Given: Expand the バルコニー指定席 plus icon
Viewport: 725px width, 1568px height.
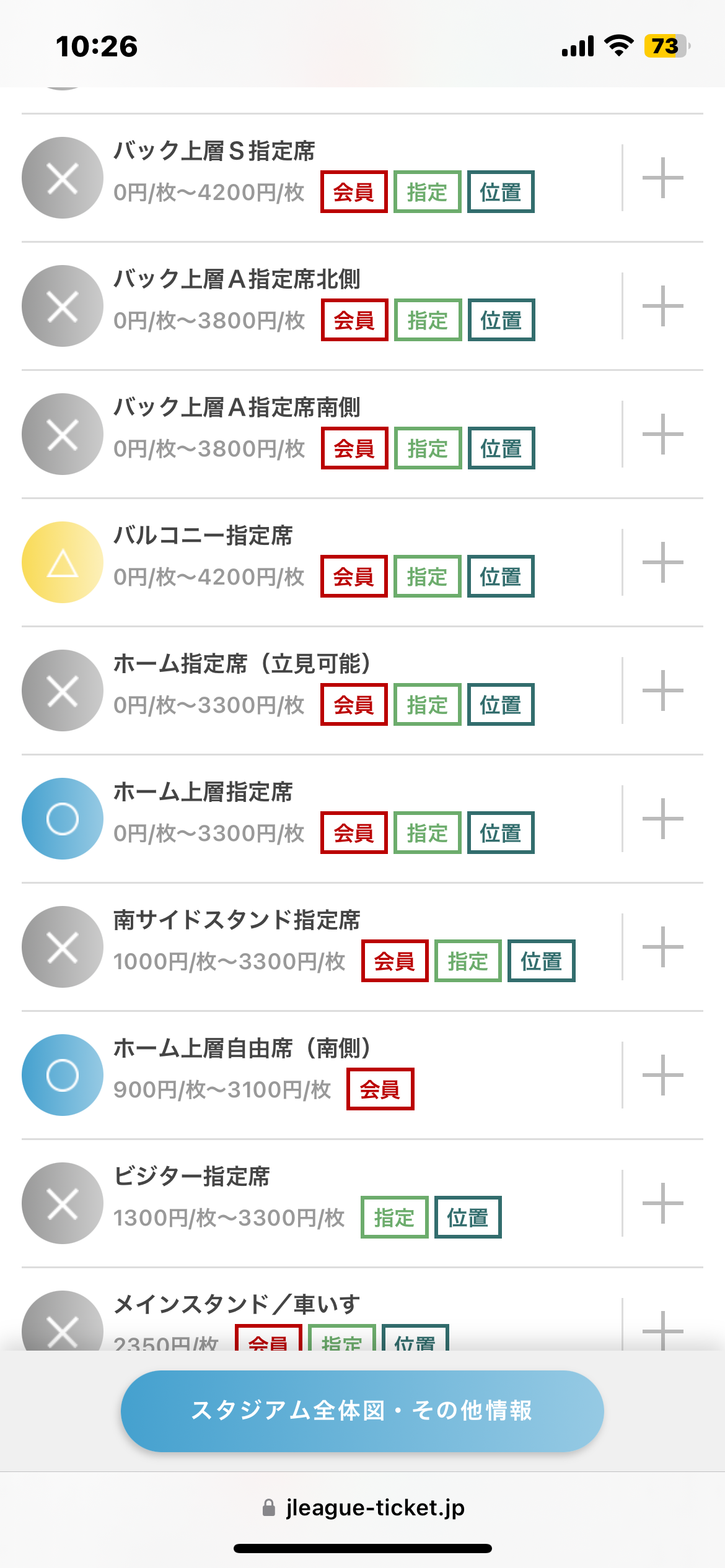Looking at the screenshot, I should (x=662, y=562).
